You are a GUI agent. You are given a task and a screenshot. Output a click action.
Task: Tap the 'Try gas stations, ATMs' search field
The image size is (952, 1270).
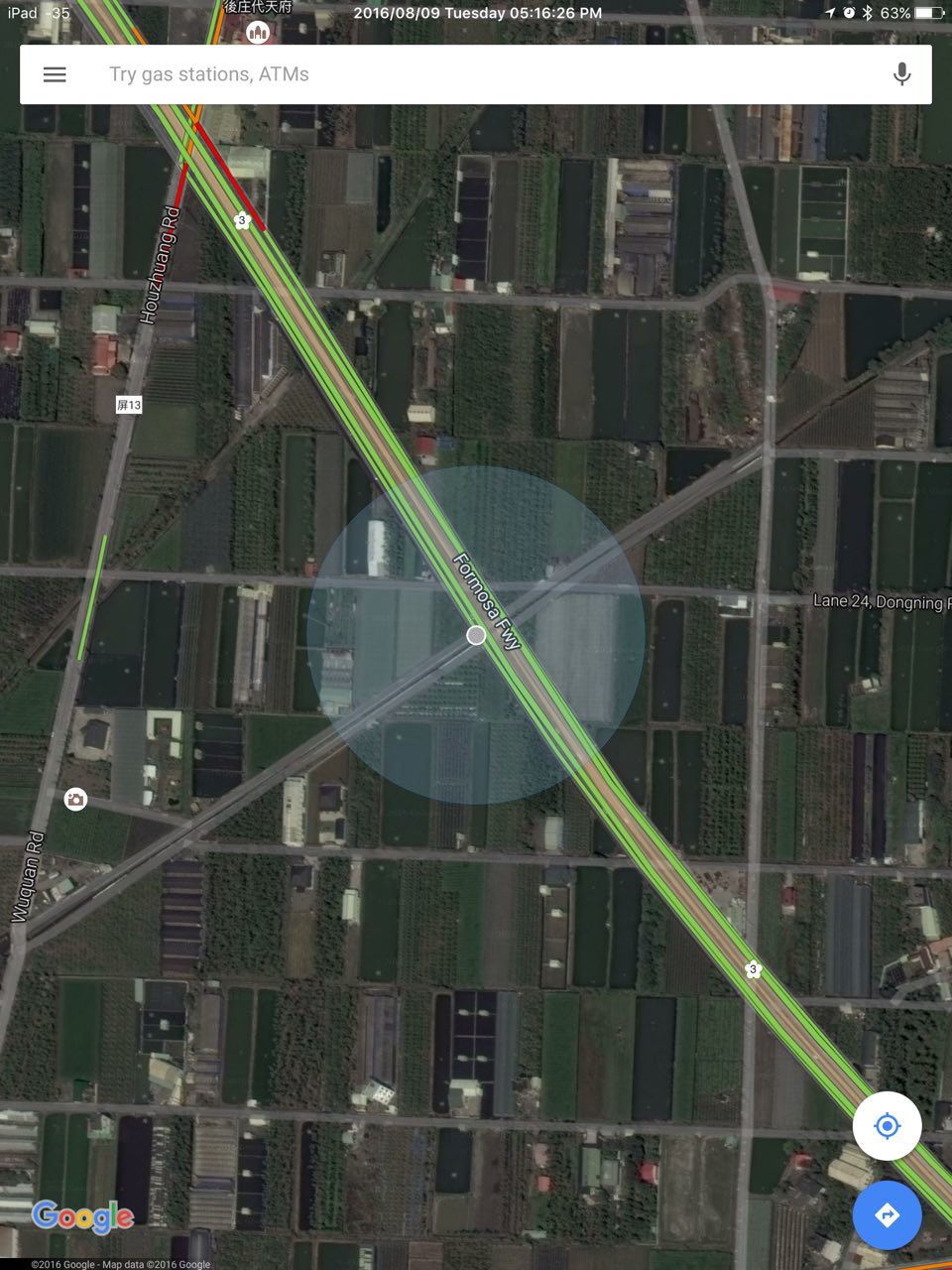tap(476, 74)
